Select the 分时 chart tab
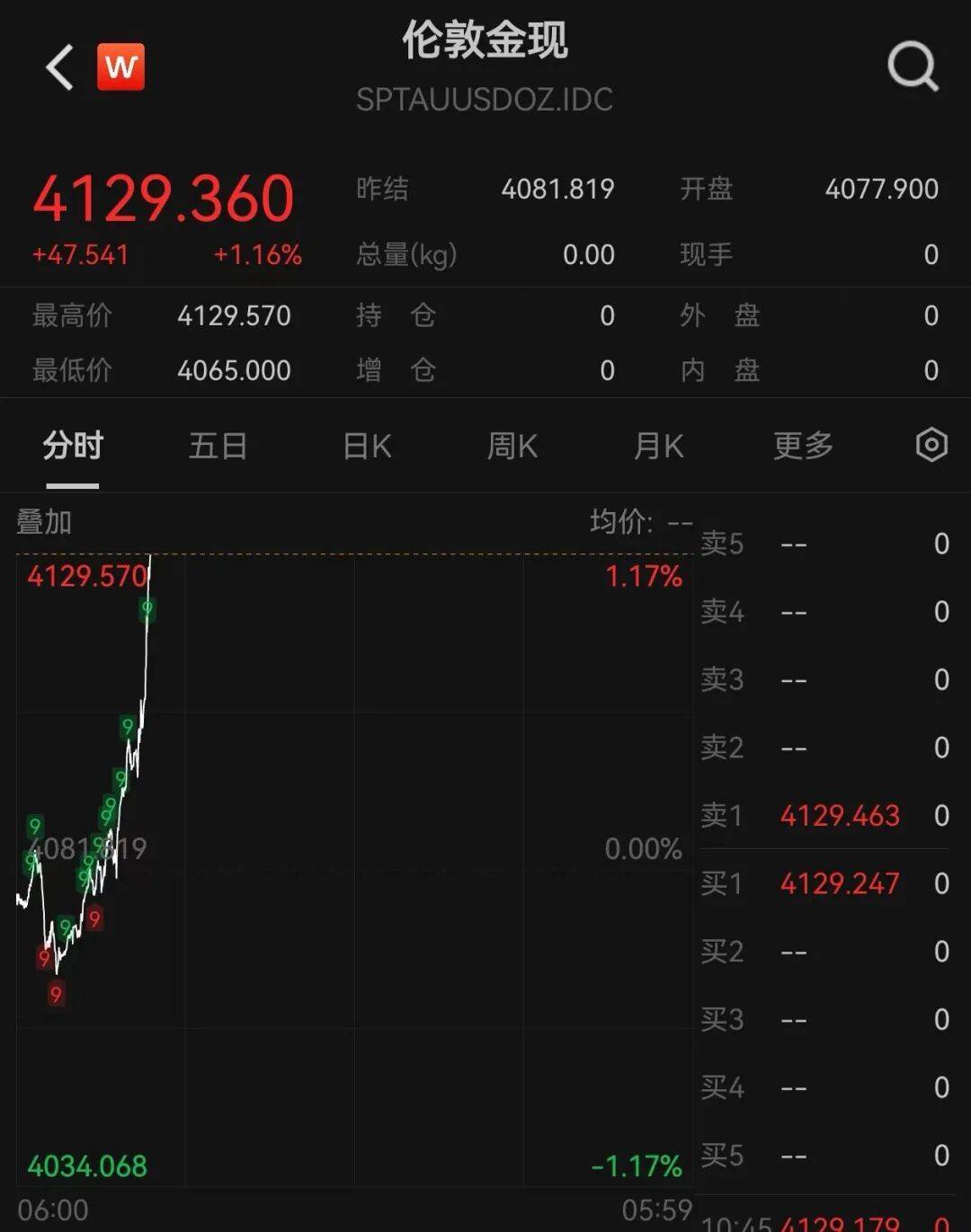This screenshot has height=1232, width=971. pos(73,446)
